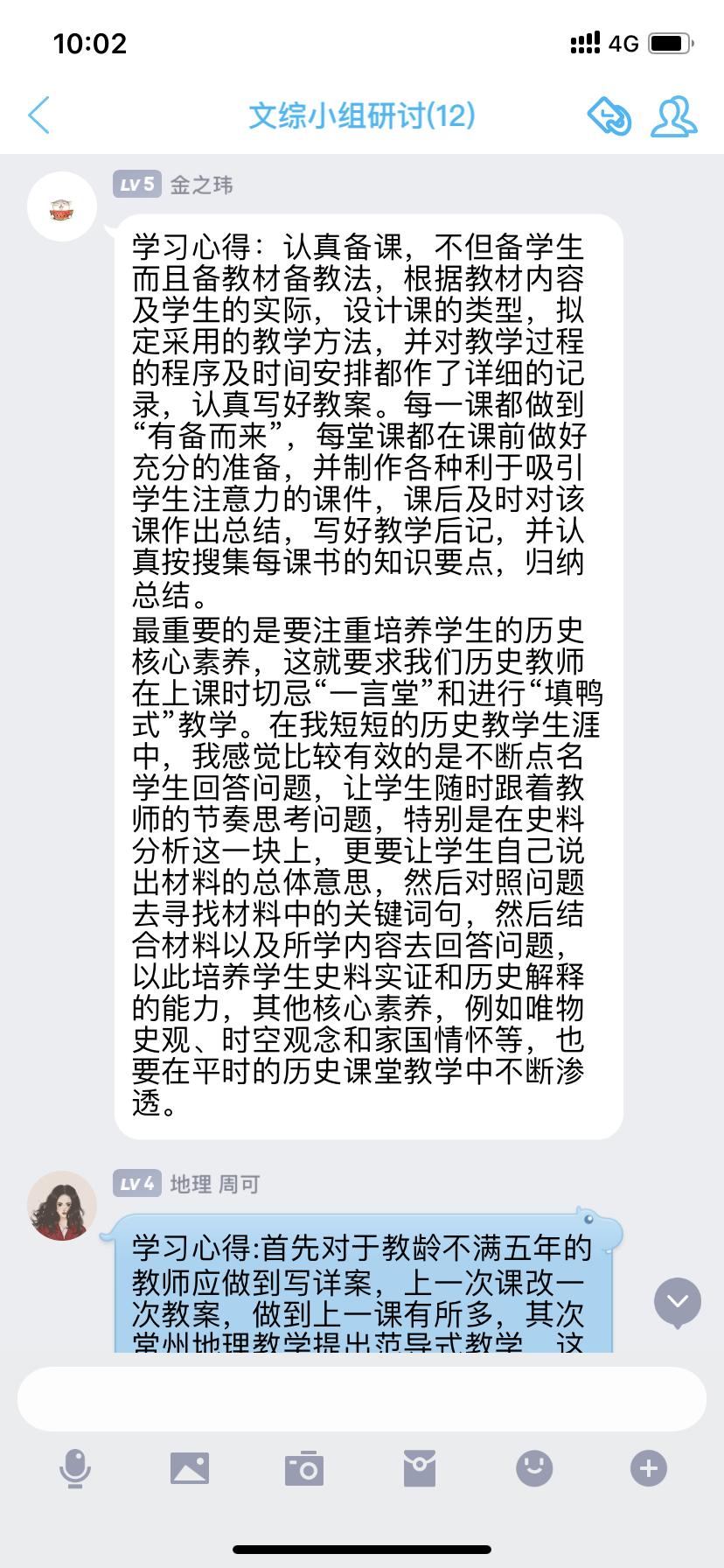724x1568 pixels.
Task: Open more options with the plus icon
Action: point(649,1468)
